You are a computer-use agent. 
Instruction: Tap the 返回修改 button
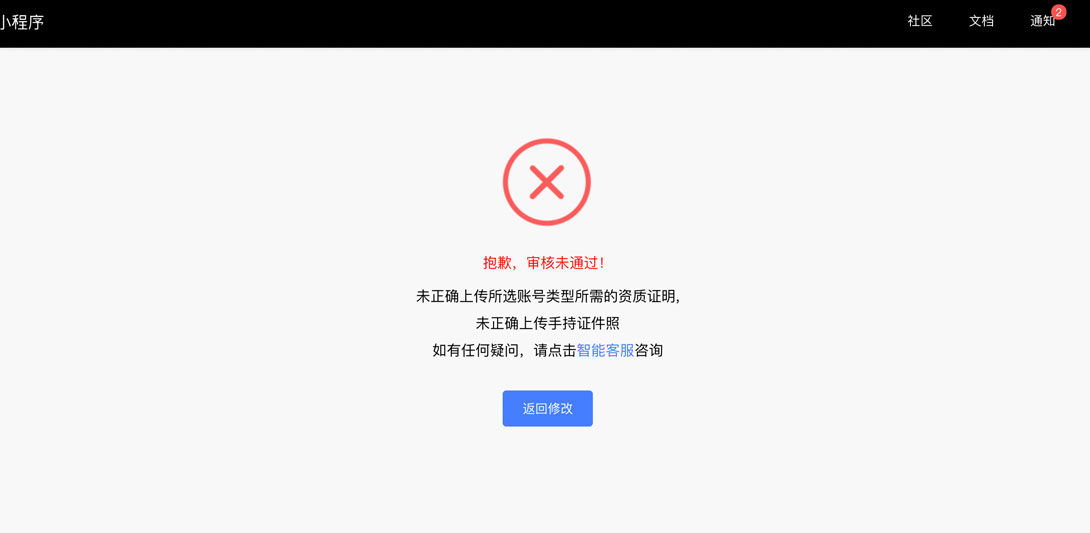pyautogui.click(x=547, y=408)
